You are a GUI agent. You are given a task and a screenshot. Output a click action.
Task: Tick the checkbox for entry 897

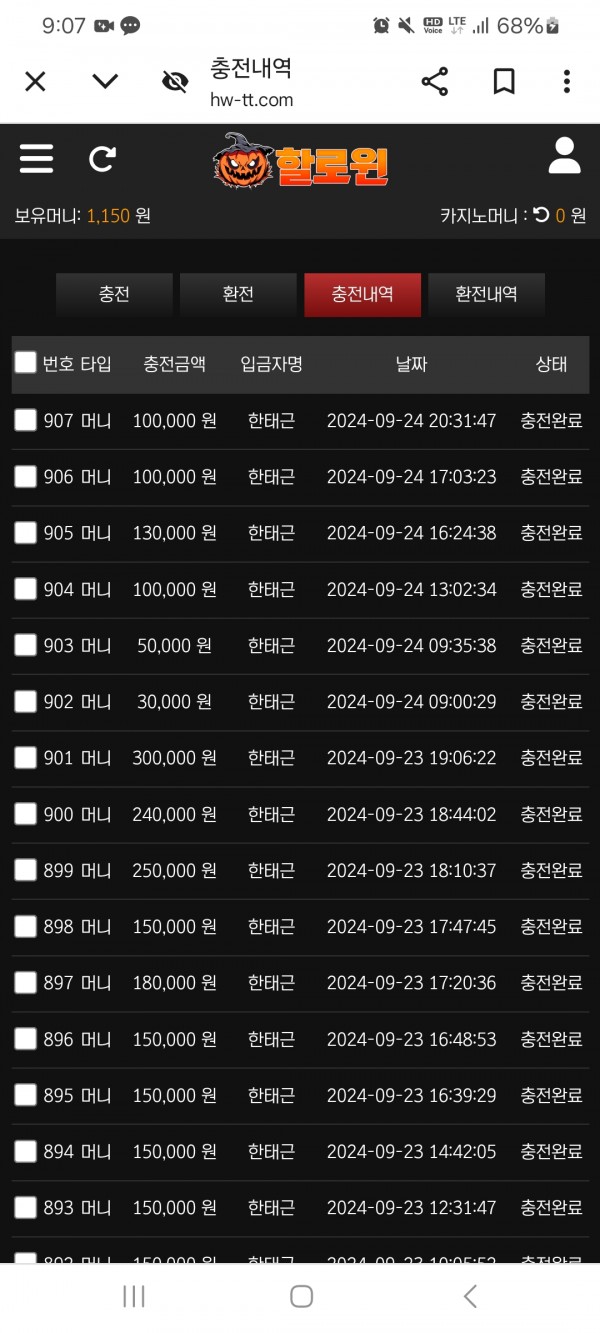25,983
